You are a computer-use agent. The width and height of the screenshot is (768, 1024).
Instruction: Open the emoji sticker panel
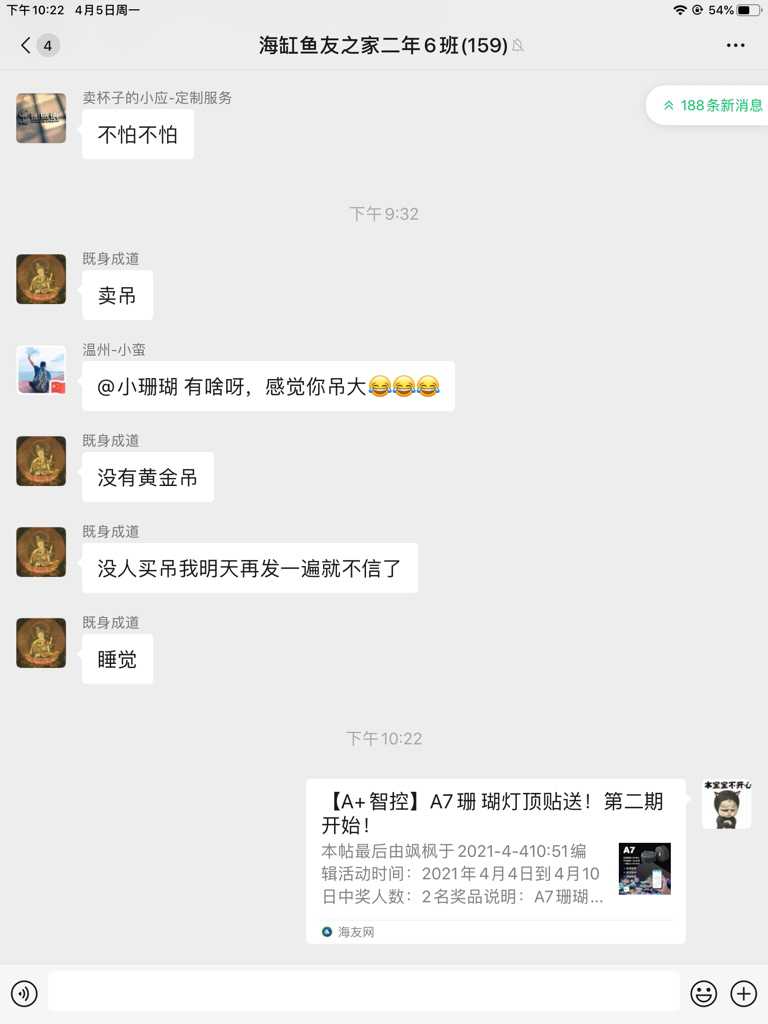tap(704, 993)
